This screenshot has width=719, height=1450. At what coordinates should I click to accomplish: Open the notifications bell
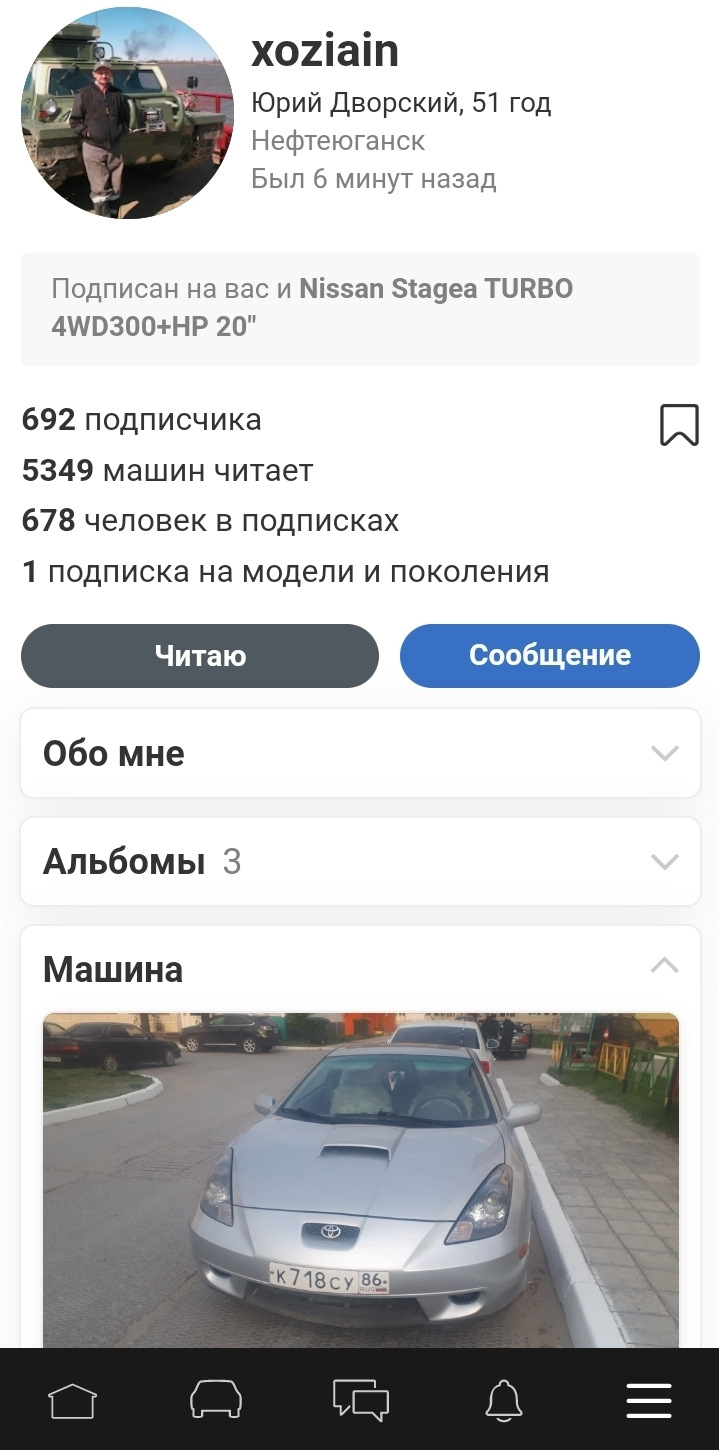(504, 1400)
